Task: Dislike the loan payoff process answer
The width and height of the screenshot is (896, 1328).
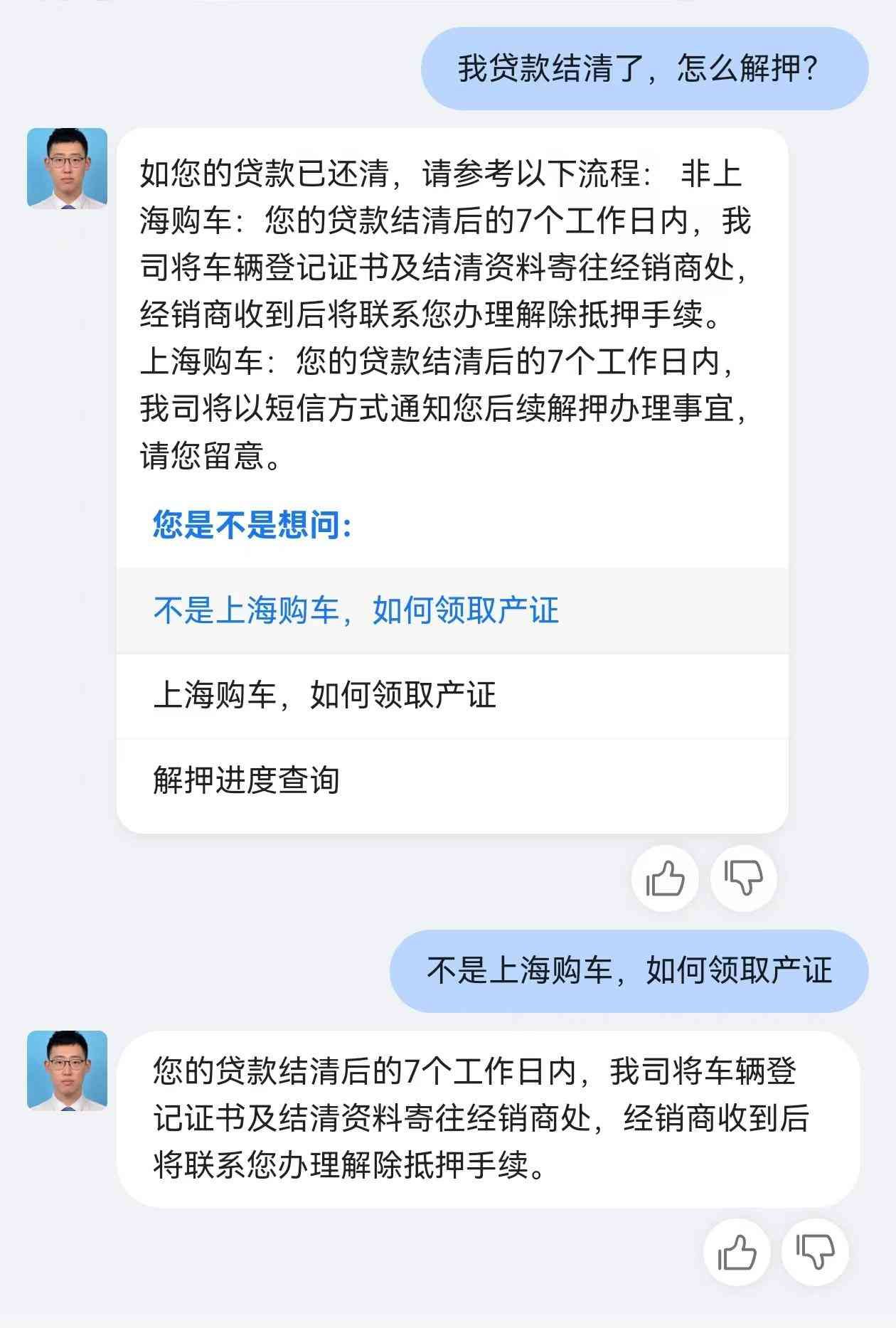Action: 743,878
